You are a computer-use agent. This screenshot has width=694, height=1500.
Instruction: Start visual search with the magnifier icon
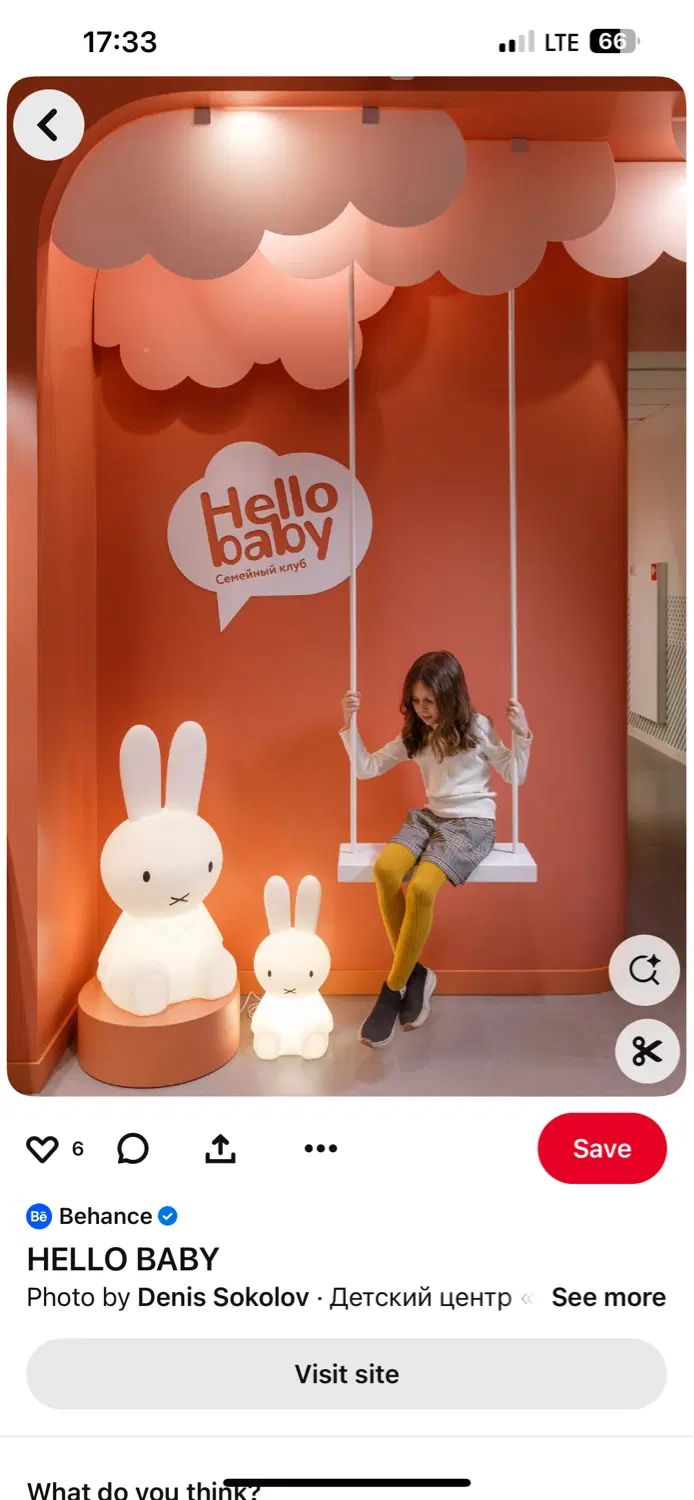pyautogui.click(x=645, y=970)
